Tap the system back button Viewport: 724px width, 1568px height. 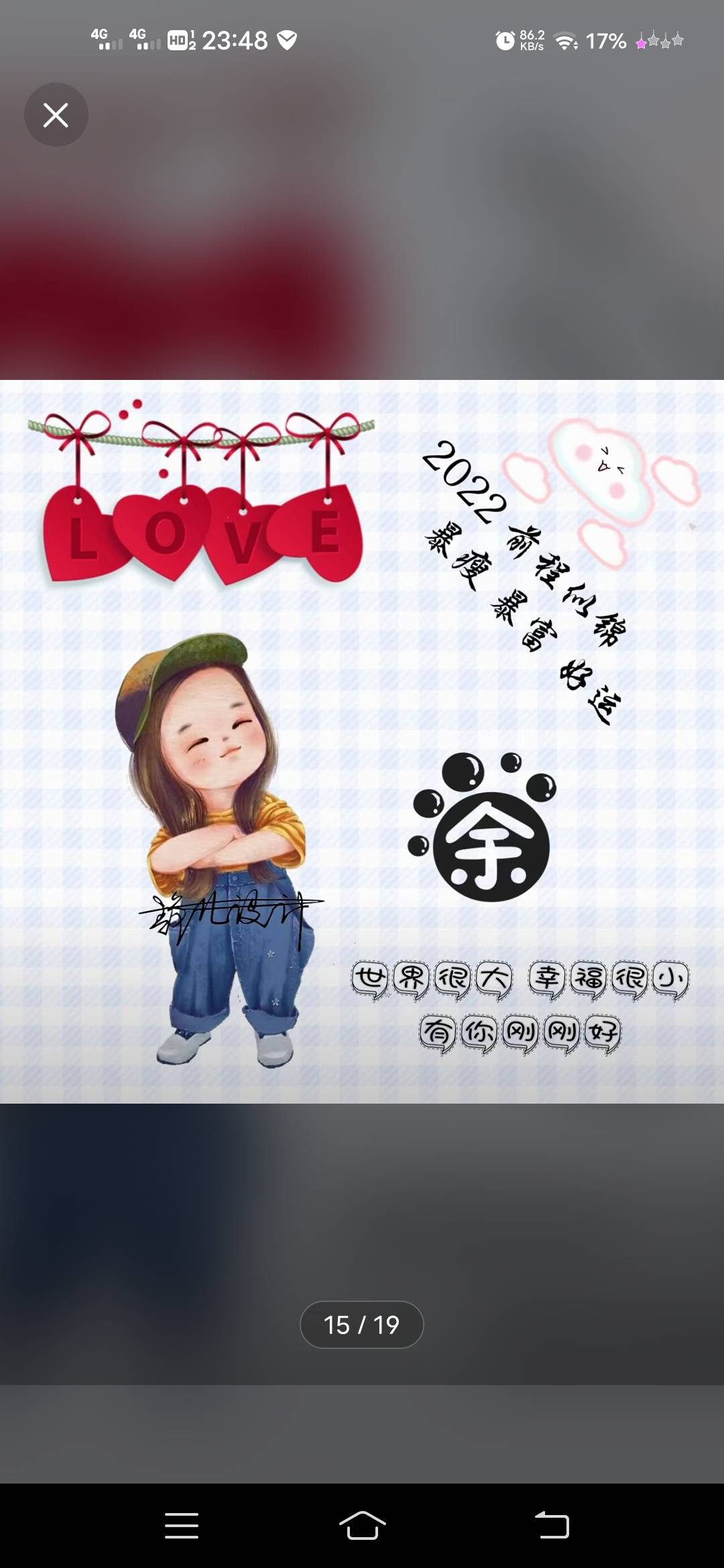(552, 1526)
